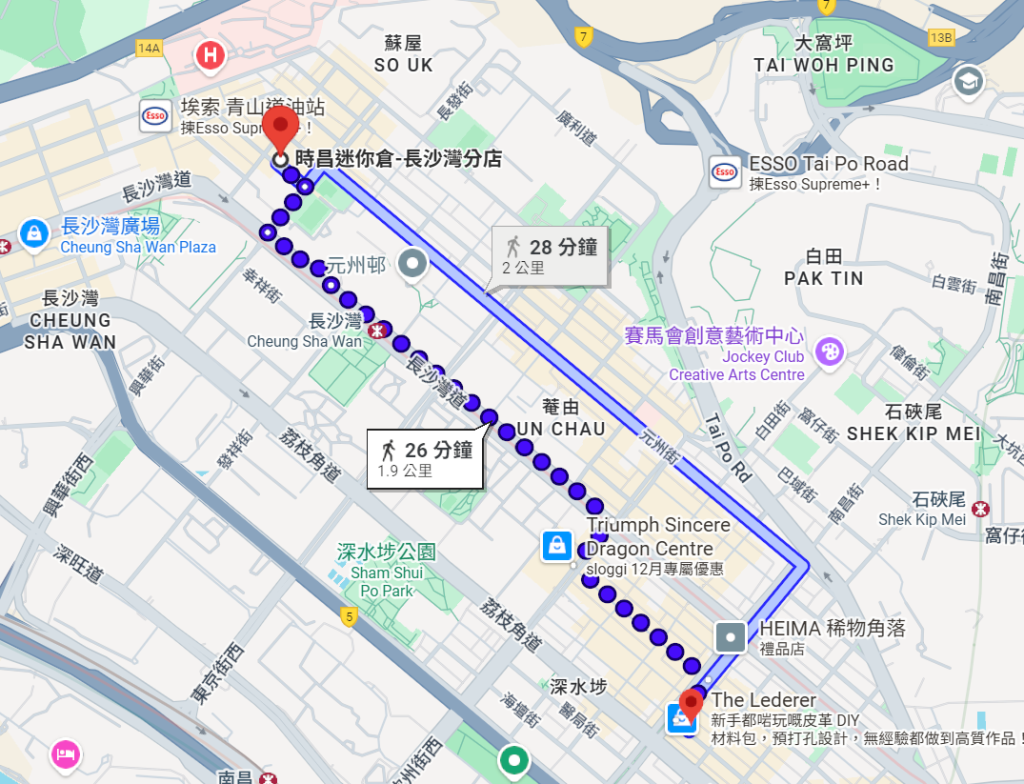Open the grey marker near 元州邨

[413, 265]
